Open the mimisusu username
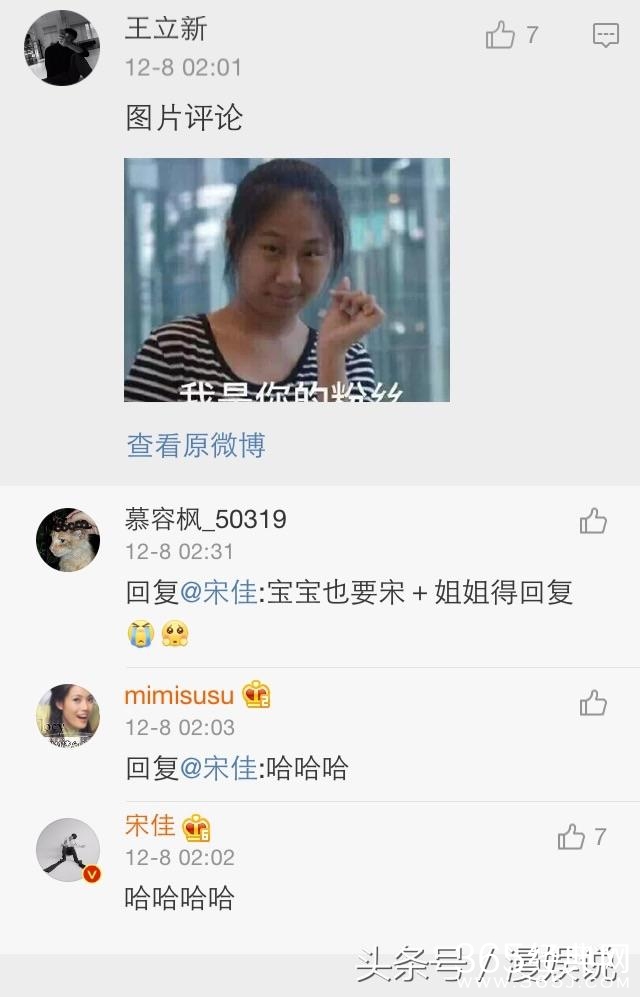This screenshot has height=997, width=640. (x=178, y=695)
